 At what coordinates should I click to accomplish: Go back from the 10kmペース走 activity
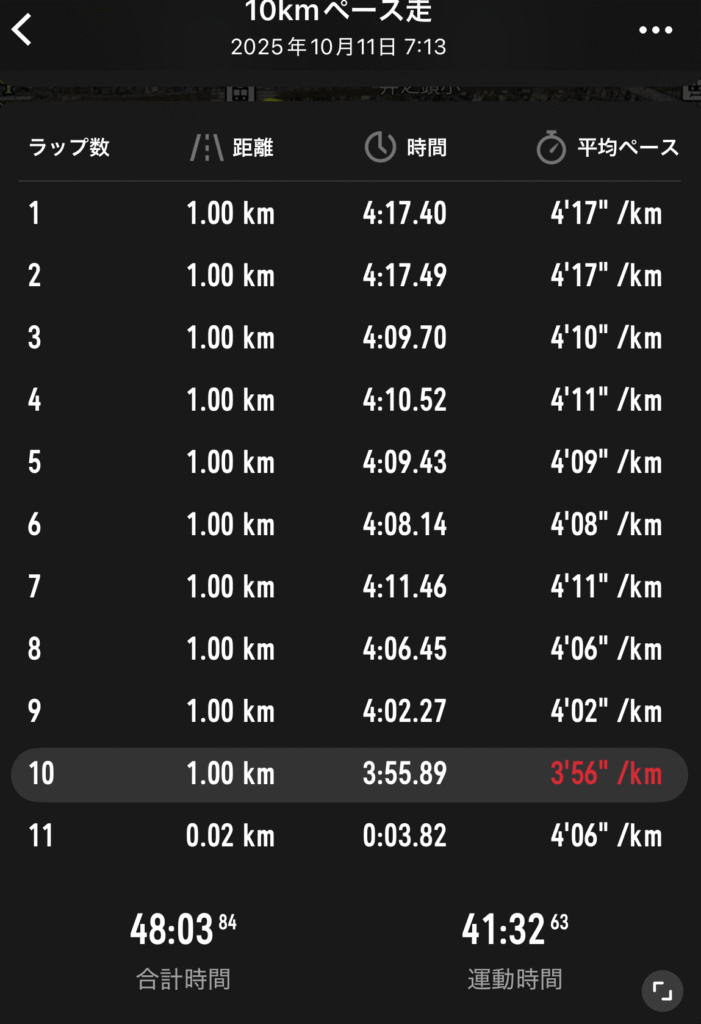(x=22, y=30)
